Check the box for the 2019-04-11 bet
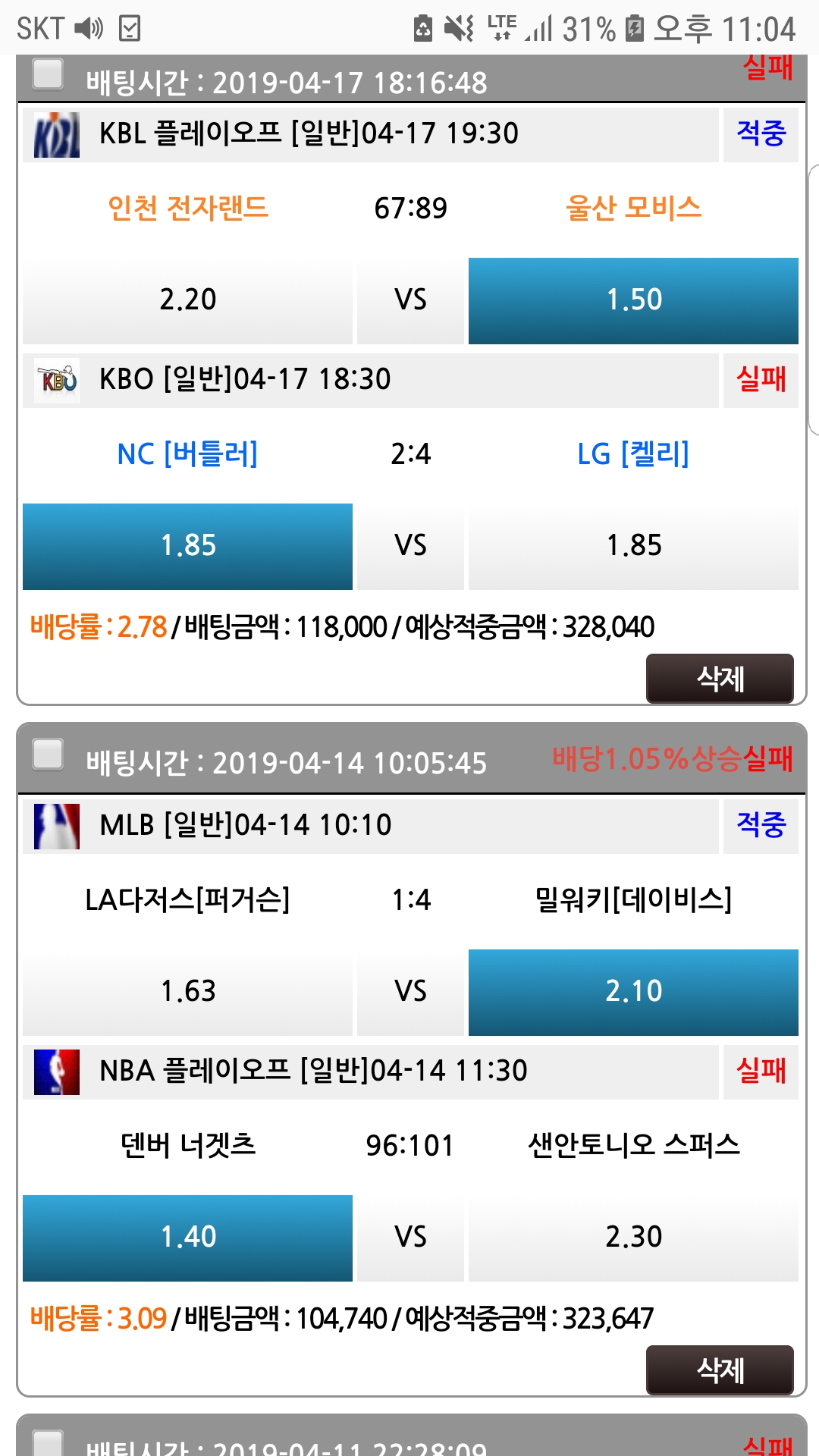This screenshot has width=819, height=1456. [49, 1443]
